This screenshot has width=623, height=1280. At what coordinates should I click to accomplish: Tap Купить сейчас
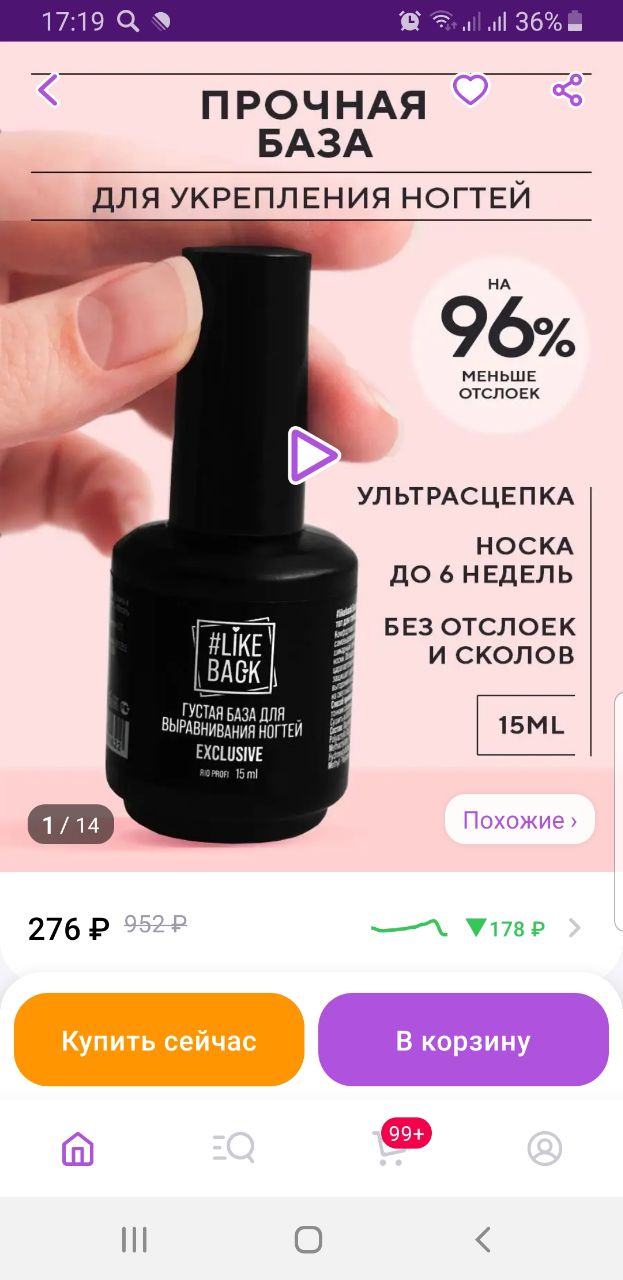[x=159, y=1040]
